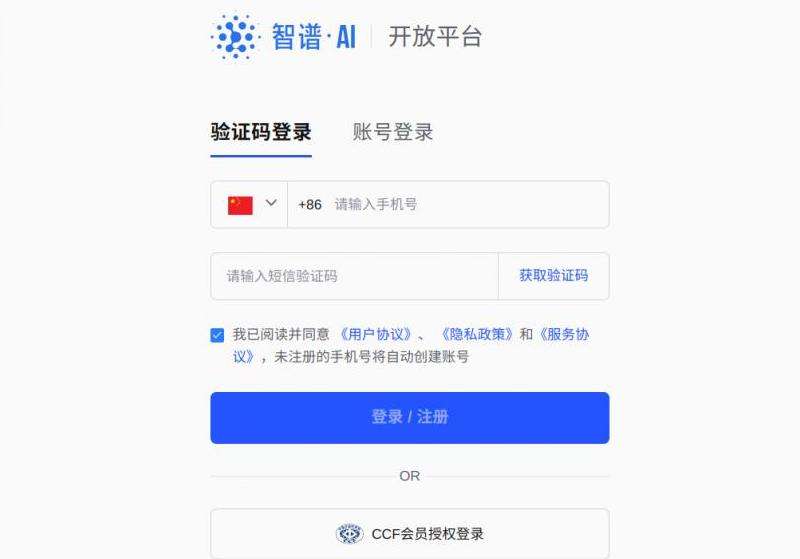This screenshot has height=559, width=800.
Task: Open the 《用户协议》 link
Action: pos(375,335)
